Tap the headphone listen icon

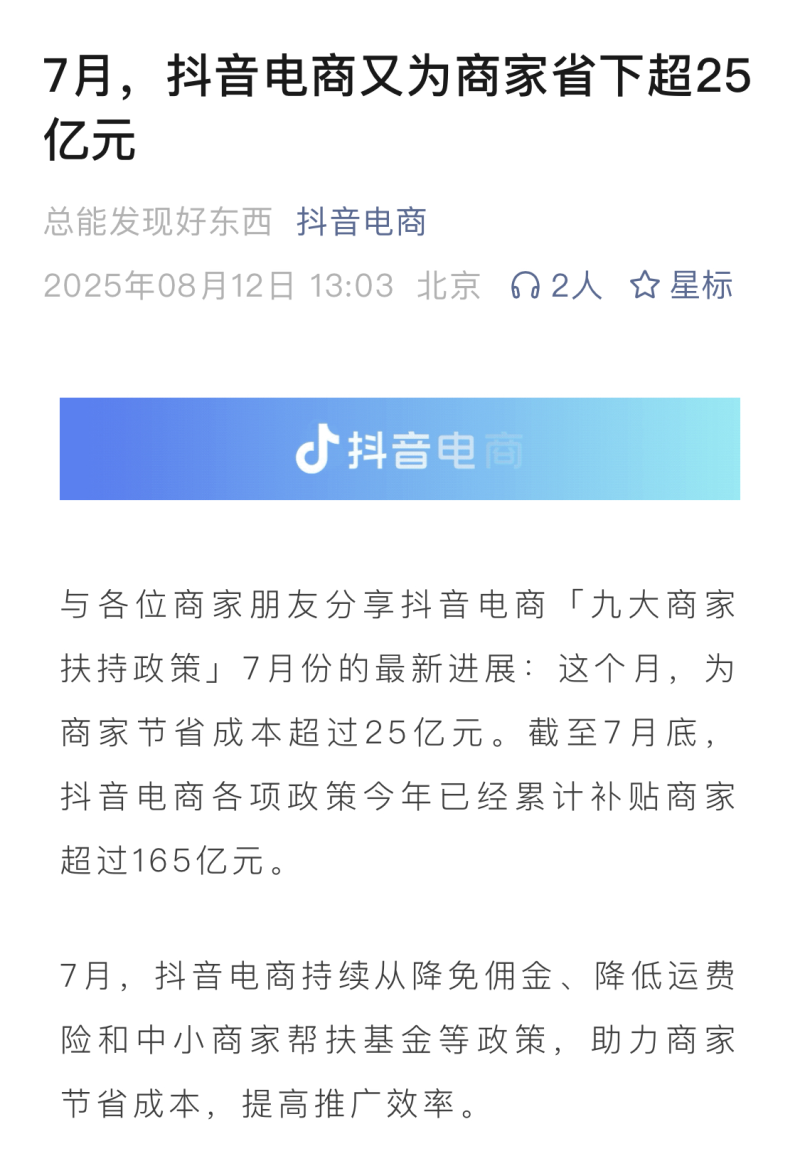[524, 286]
